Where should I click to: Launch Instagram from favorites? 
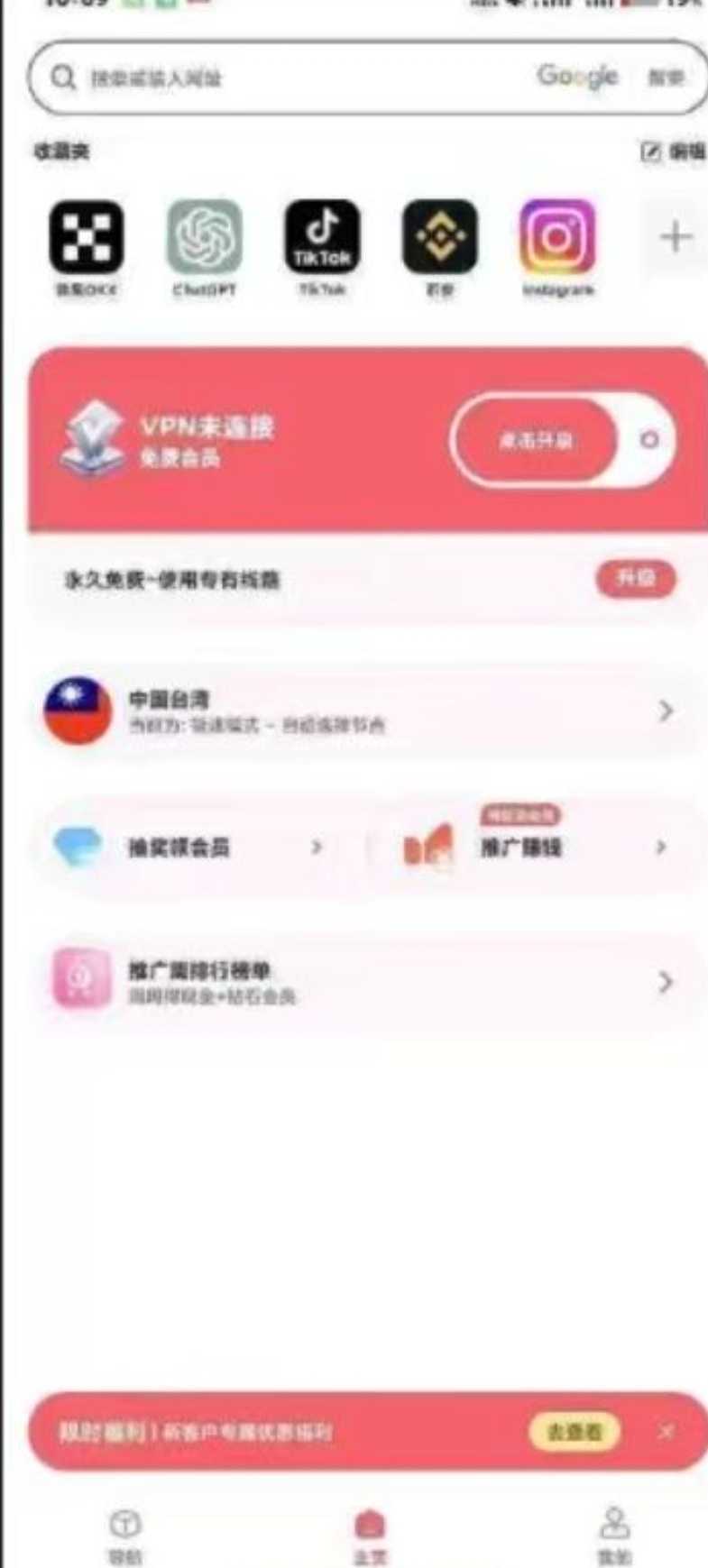[x=556, y=237]
